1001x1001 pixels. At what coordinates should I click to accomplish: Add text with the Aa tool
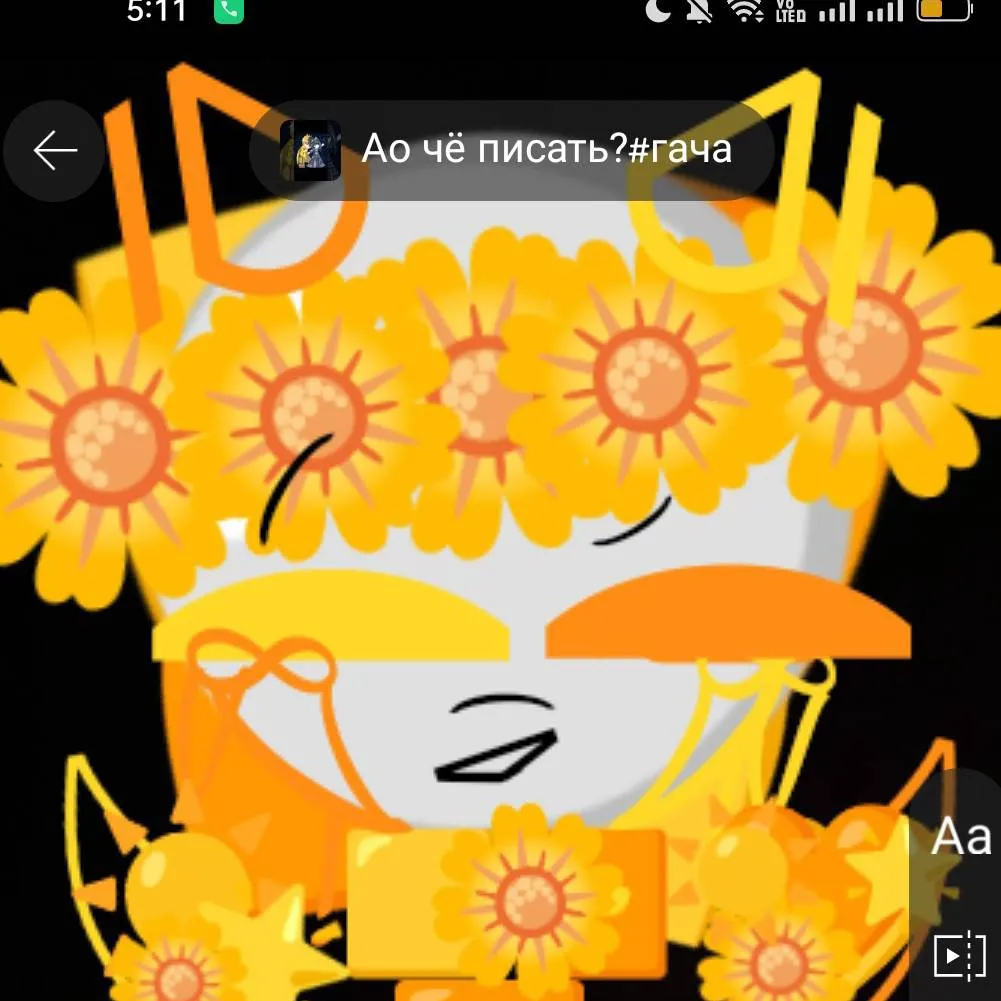961,836
